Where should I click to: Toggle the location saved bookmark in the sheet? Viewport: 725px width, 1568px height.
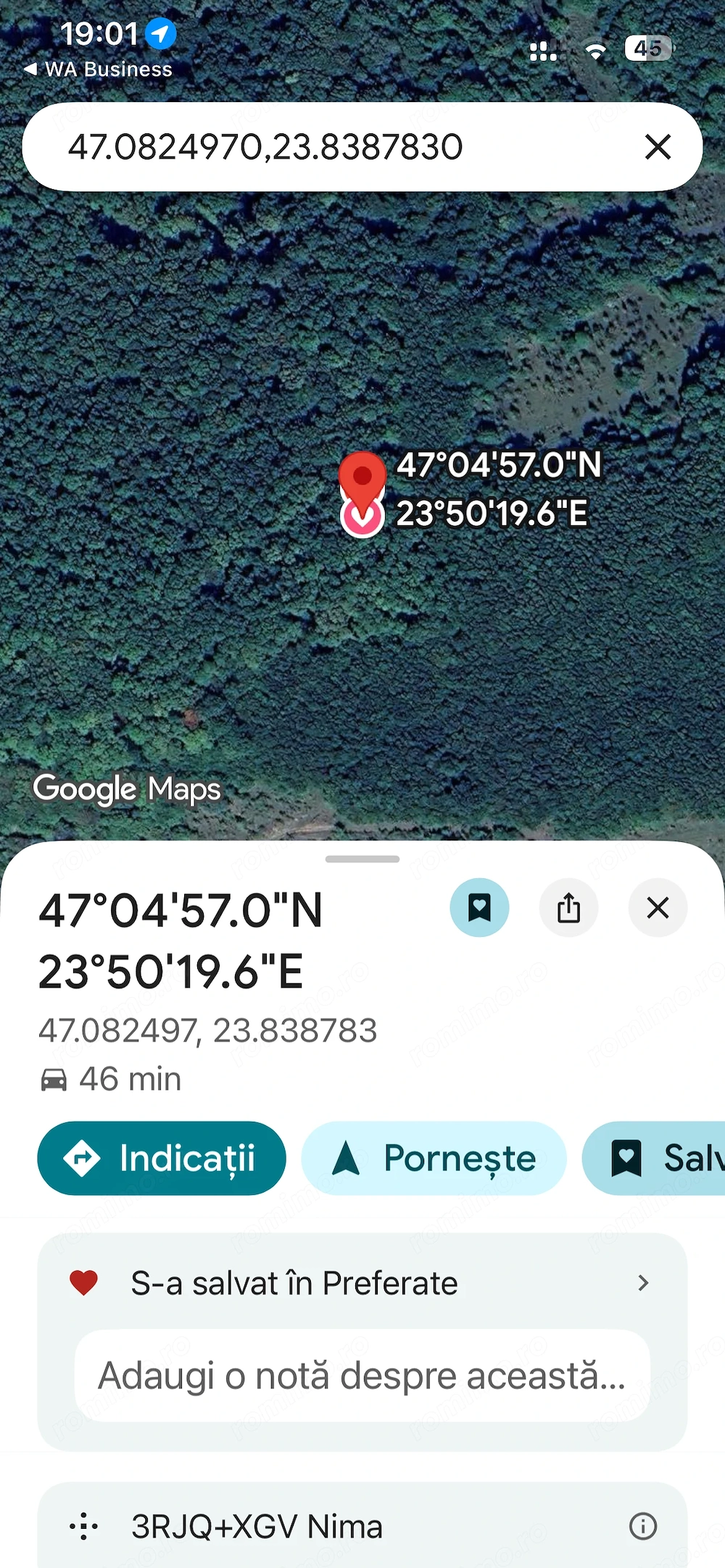click(480, 908)
